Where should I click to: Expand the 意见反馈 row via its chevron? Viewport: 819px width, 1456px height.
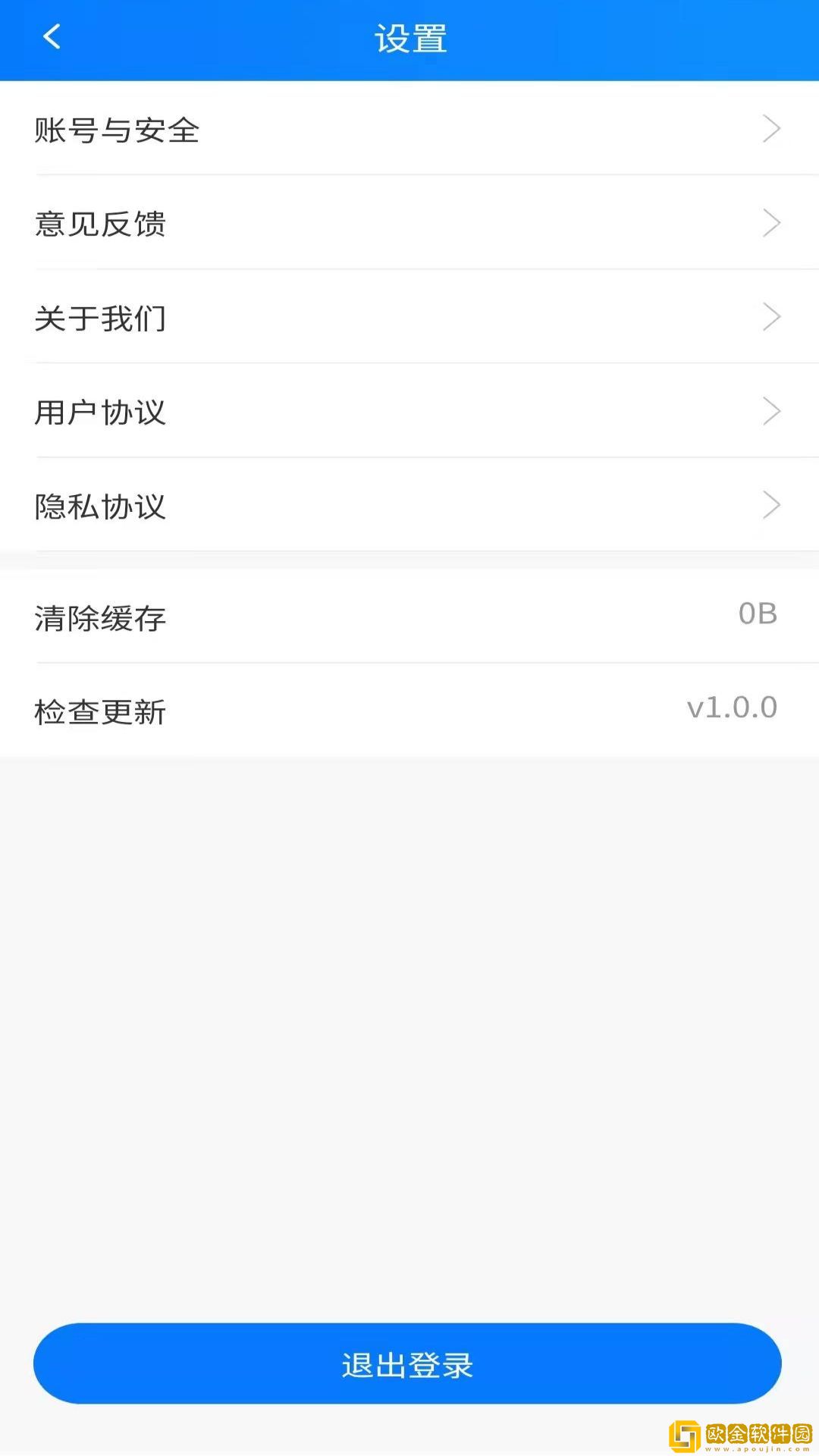[771, 223]
